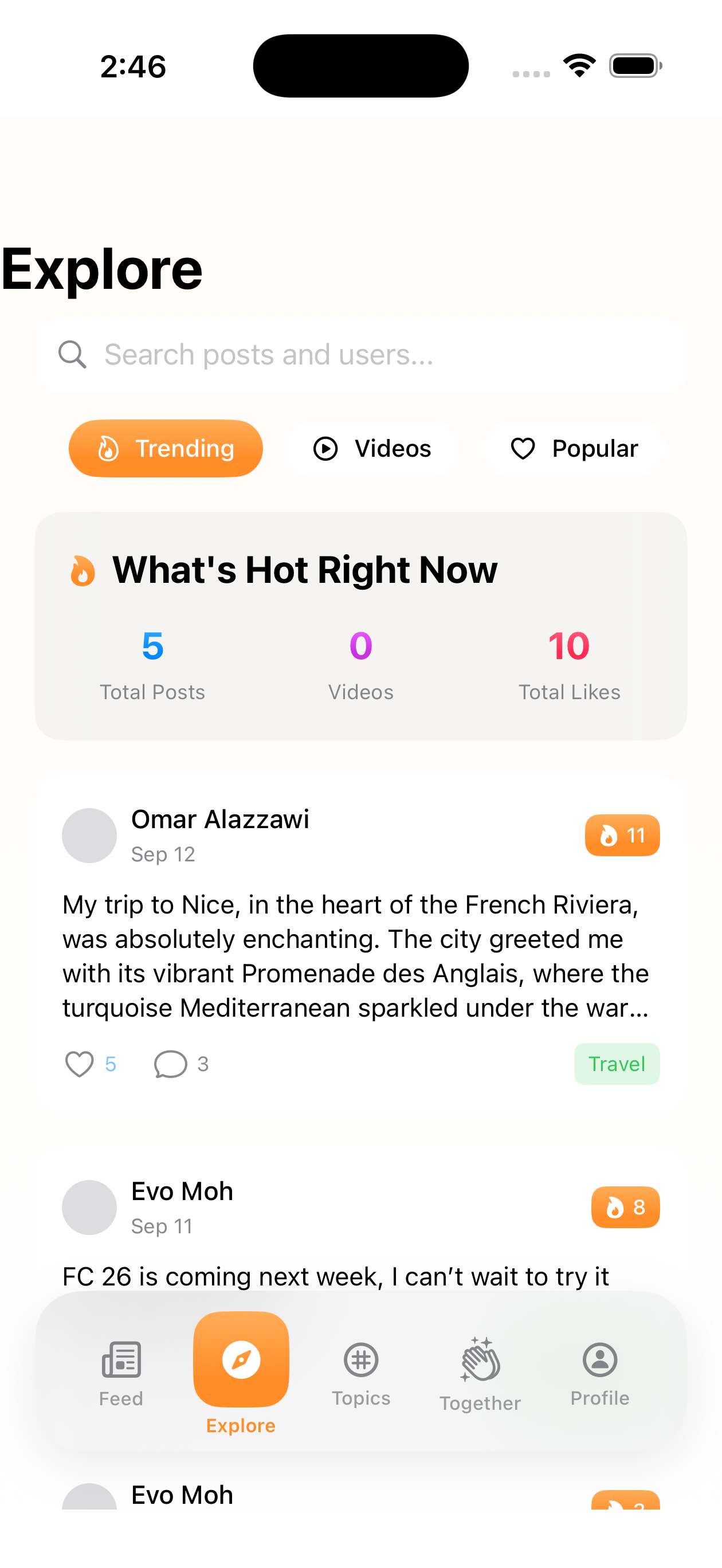Like Omar Alazzawi's post with the heart icon

(x=79, y=1064)
